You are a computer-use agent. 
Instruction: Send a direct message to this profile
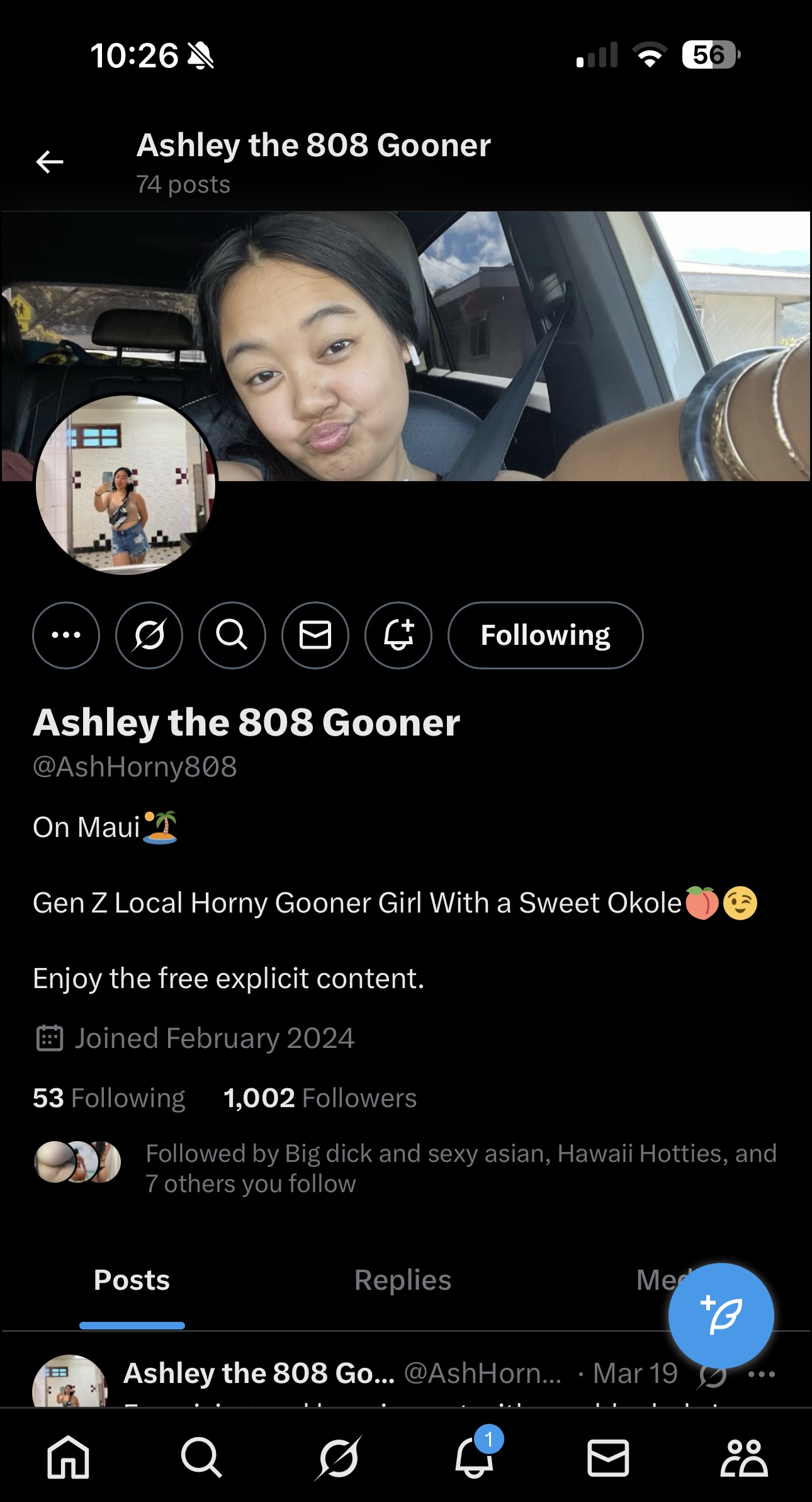(x=315, y=635)
